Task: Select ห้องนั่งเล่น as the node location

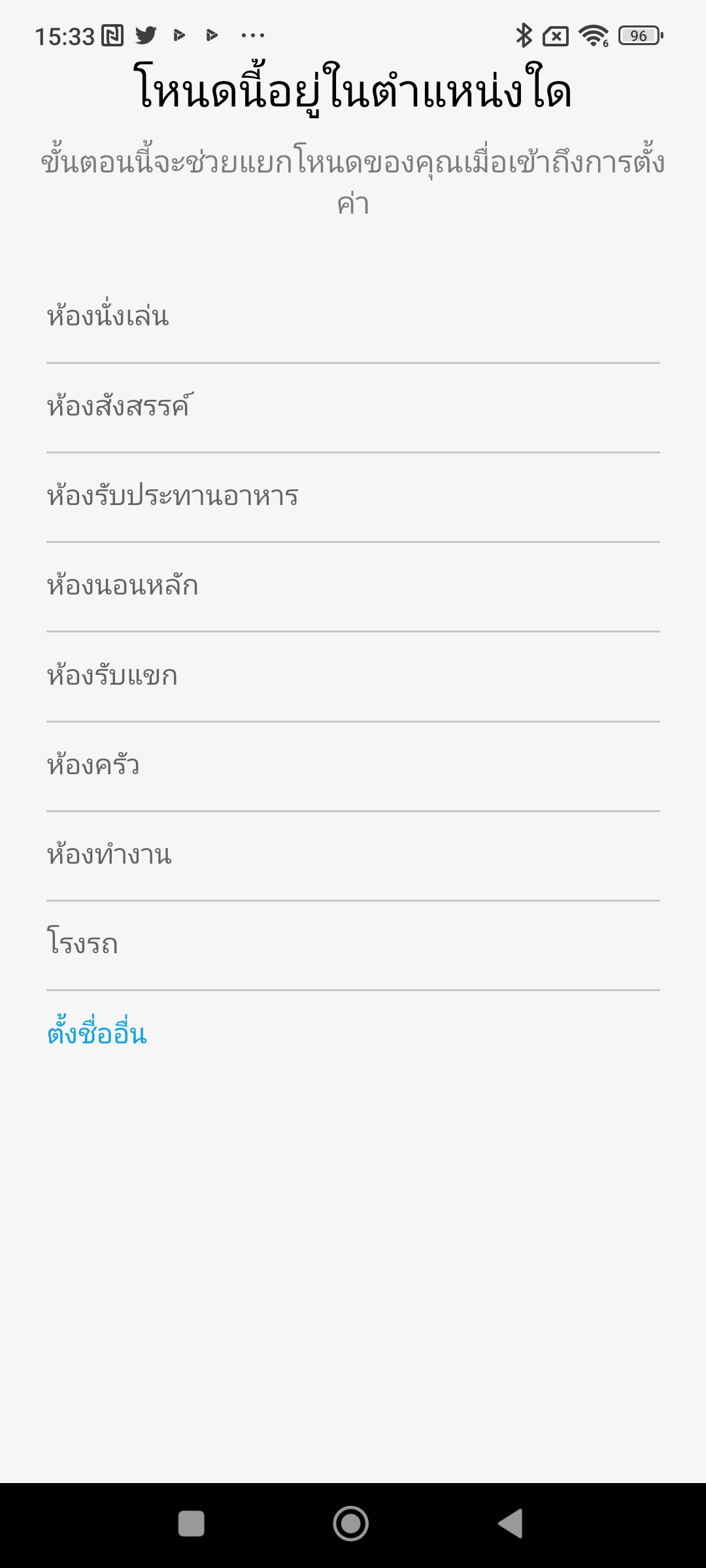Action: tap(353, 317)
